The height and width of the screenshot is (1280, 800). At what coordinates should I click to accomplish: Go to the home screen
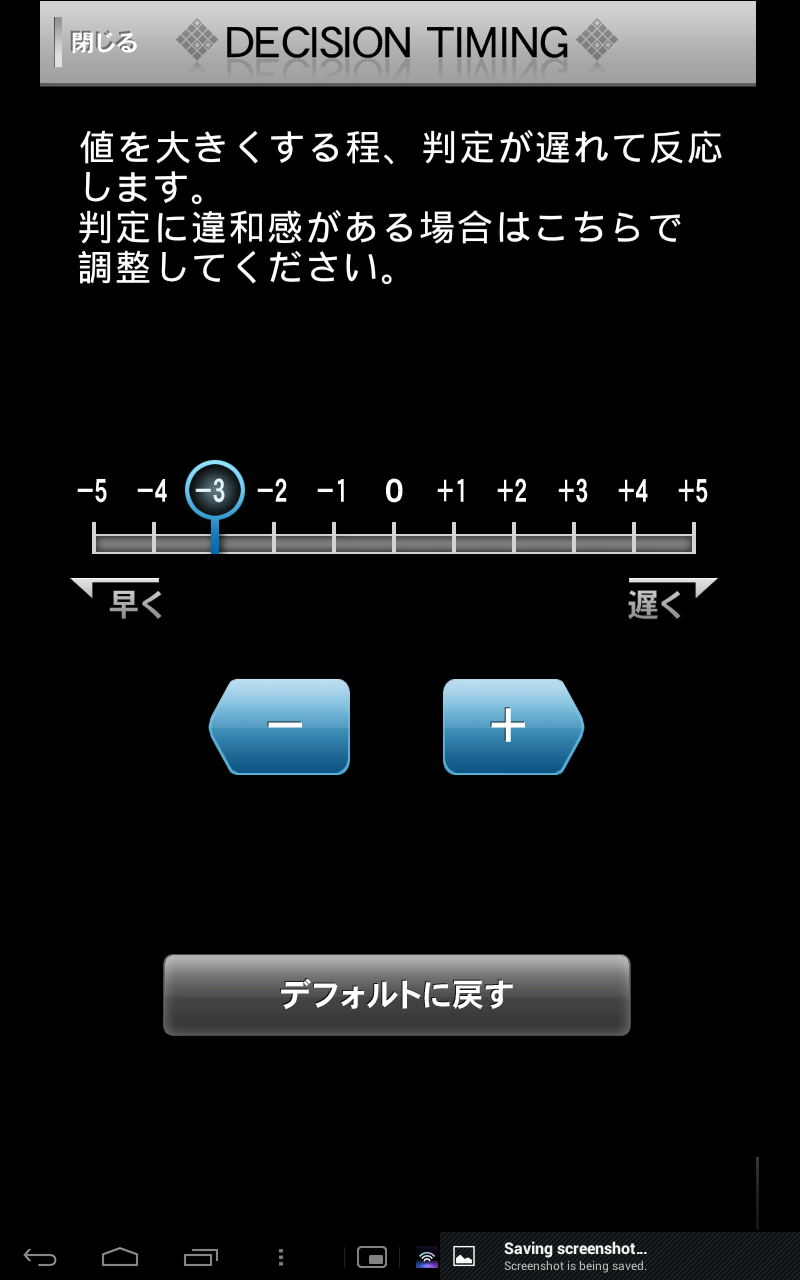click(x=120, y=1257)
